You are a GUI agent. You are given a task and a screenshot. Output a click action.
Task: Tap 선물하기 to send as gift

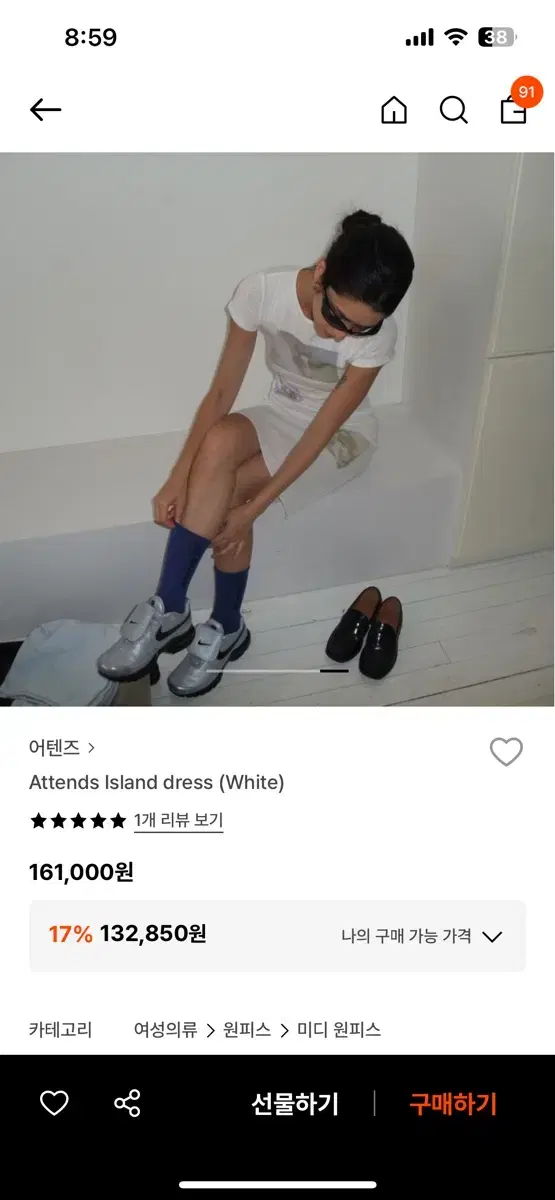(x=295, y=1104)
